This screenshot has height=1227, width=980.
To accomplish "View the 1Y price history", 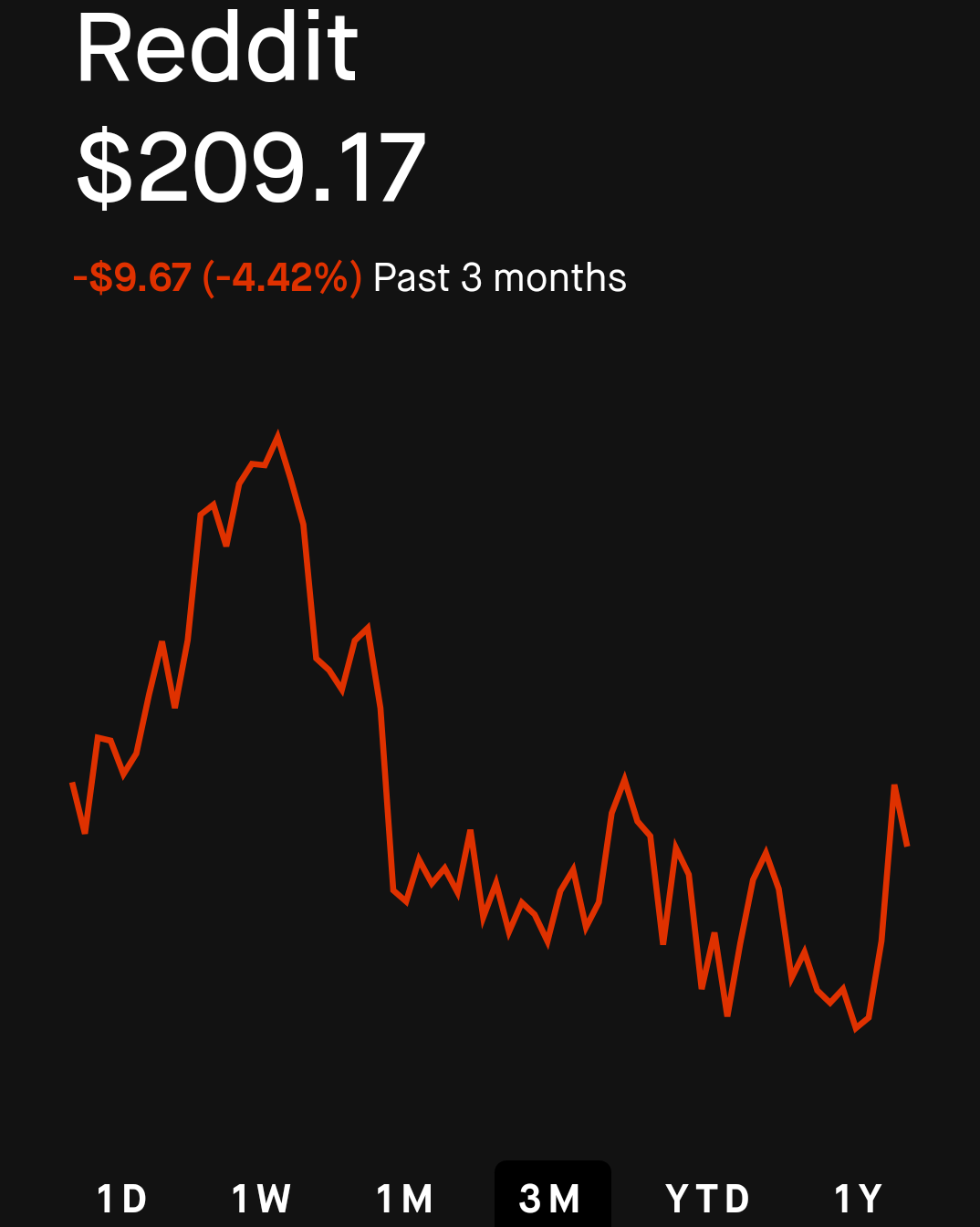I will [858, 1198].
